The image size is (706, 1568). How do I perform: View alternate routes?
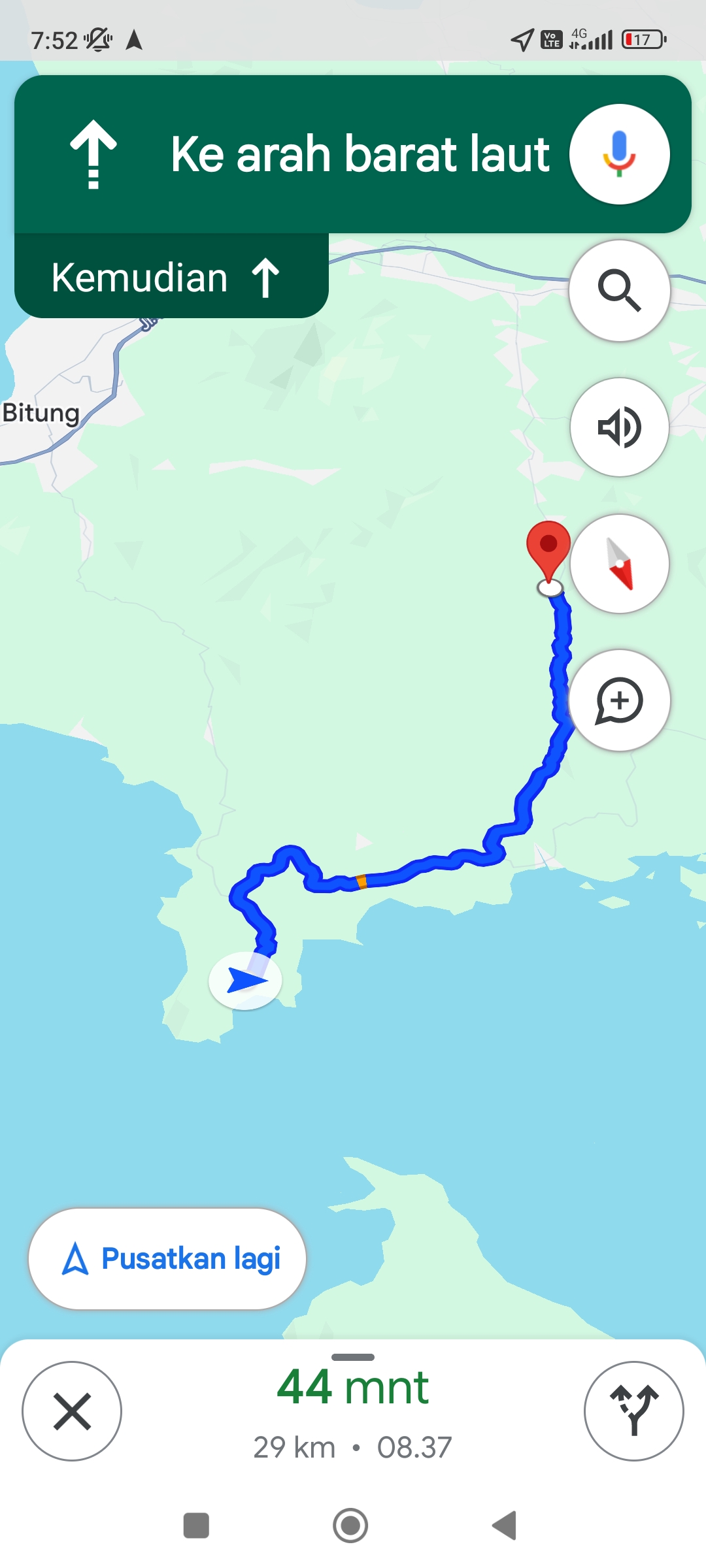(633, 1411)
